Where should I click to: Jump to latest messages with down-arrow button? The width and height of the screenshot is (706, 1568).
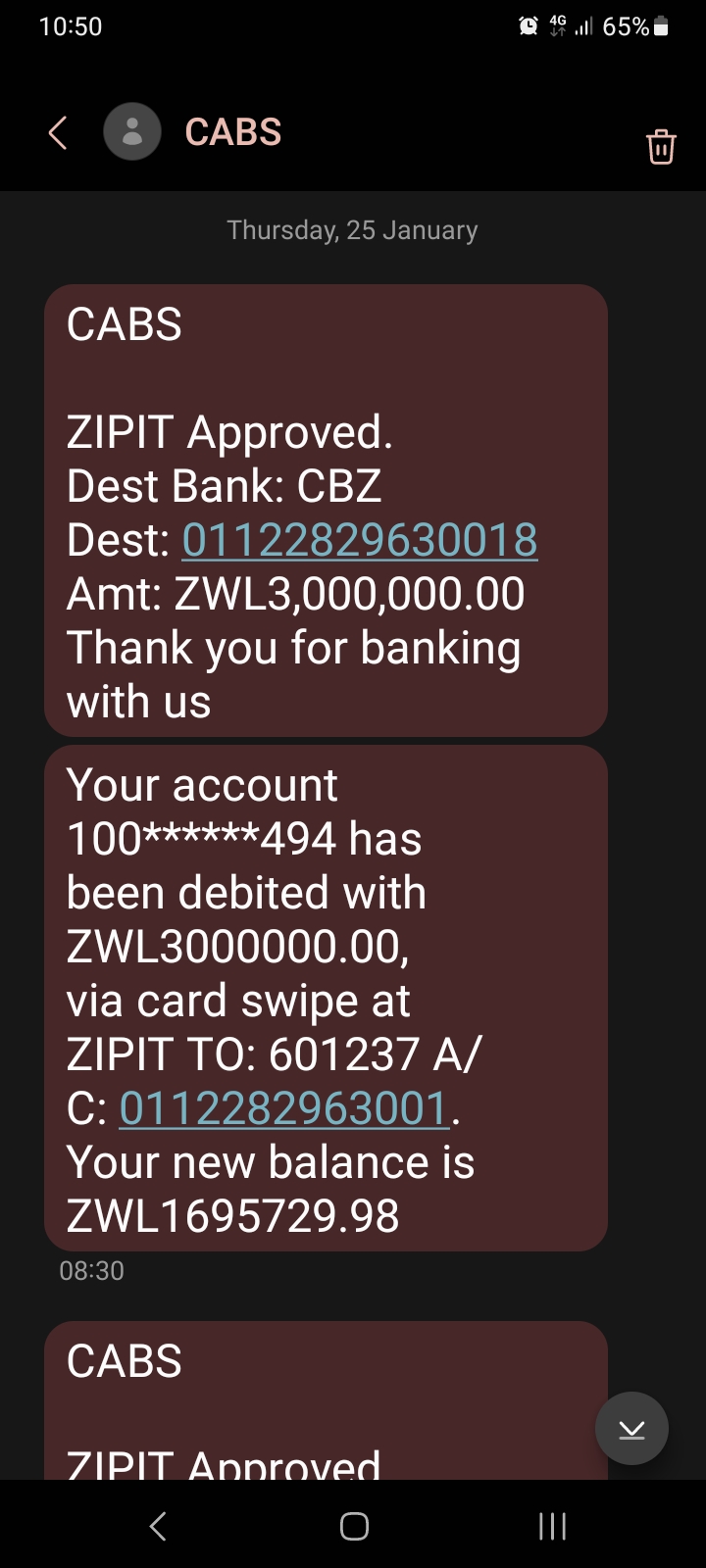pyautogui.click(x=632, y=1429)
